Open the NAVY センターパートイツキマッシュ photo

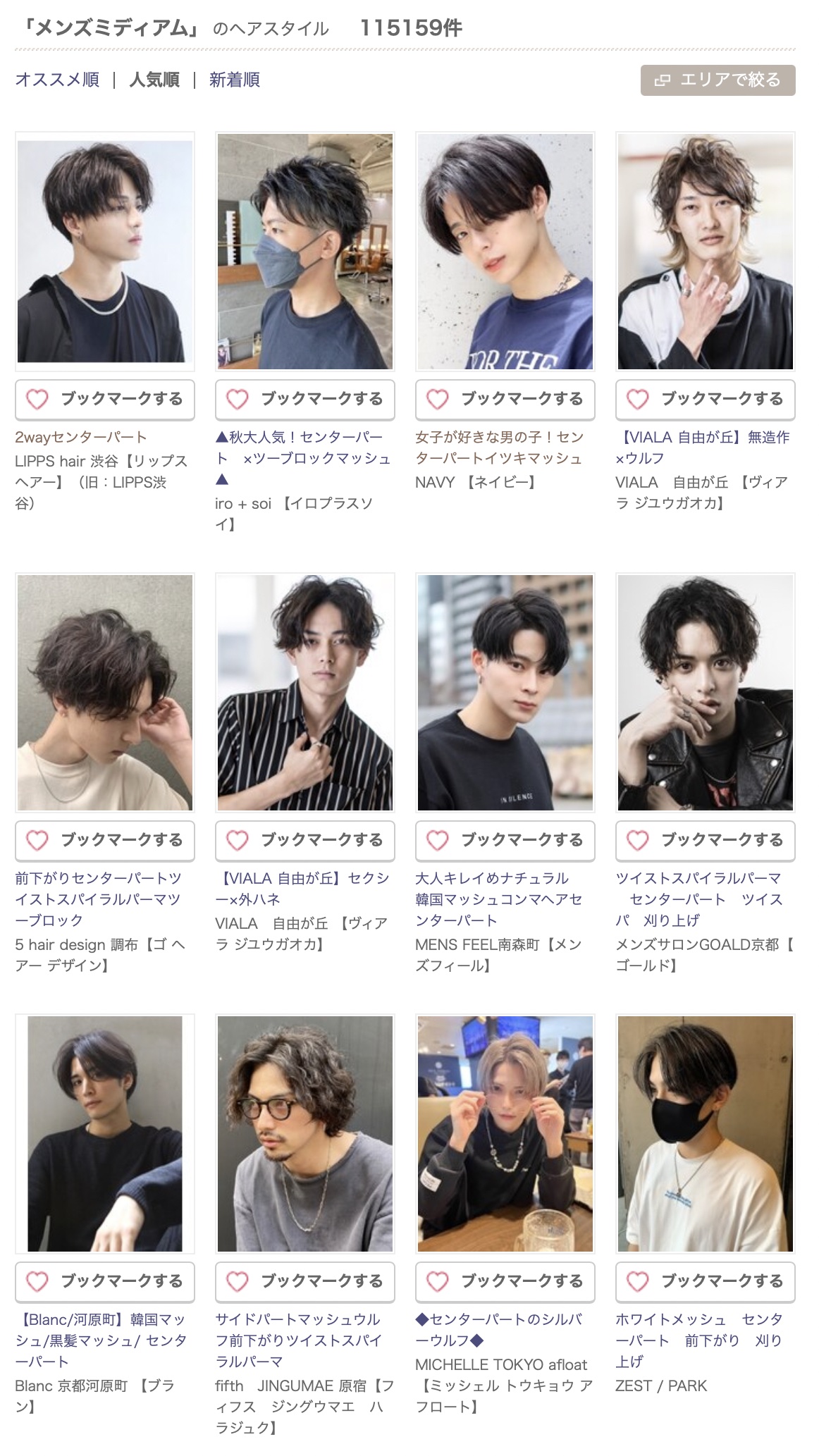505,252
